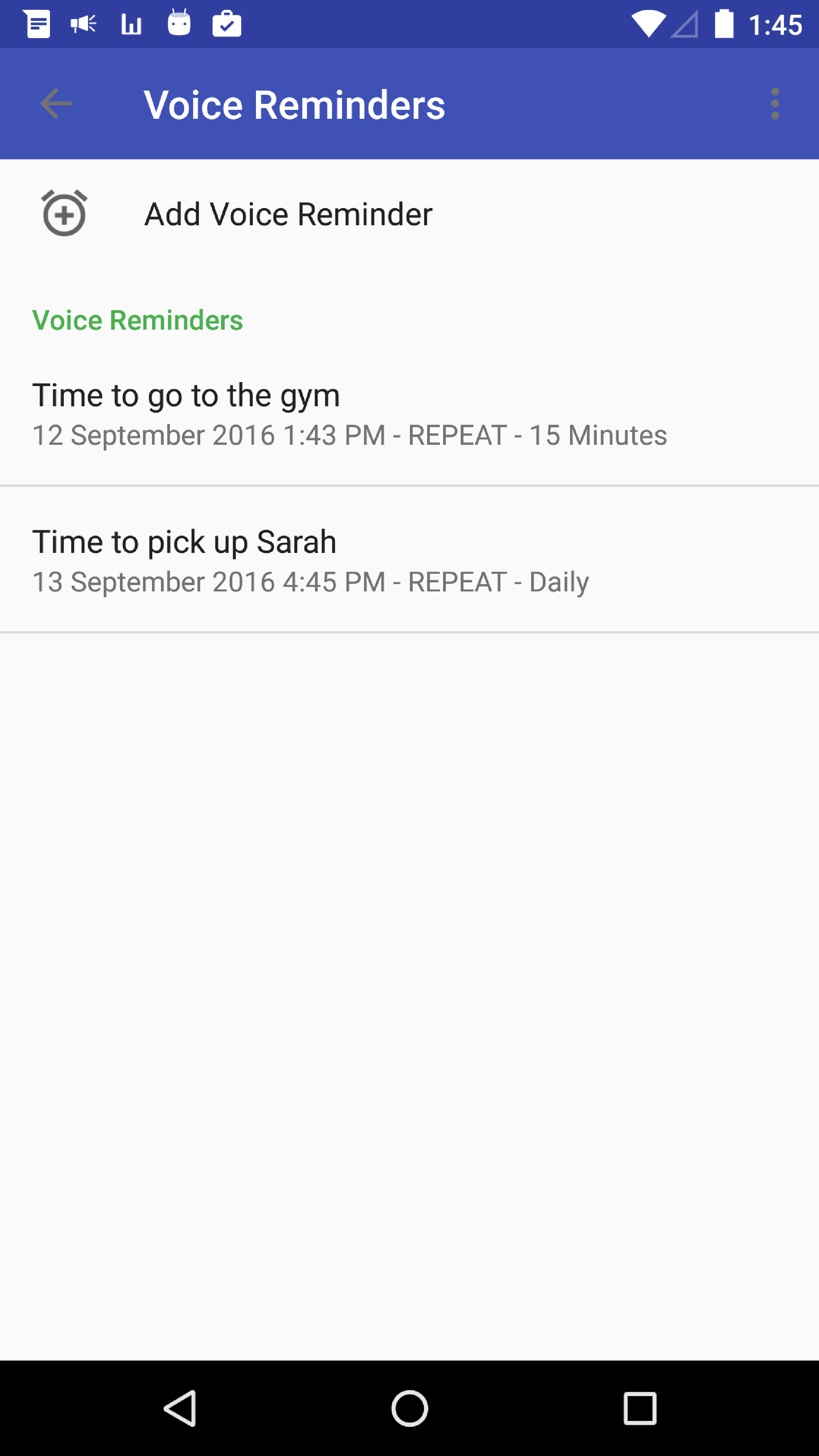Open the 'Time to pick up Sarah' reminder
This screenshot has height=1456, width=819.
409,560
